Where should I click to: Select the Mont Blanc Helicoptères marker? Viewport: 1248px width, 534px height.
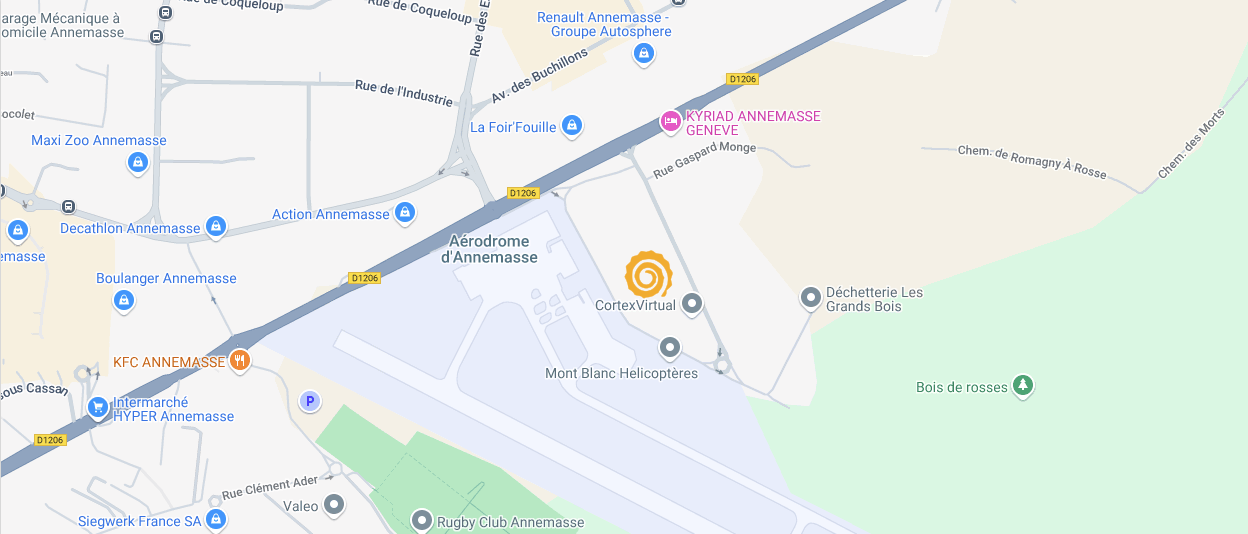(x=670, y=348)
